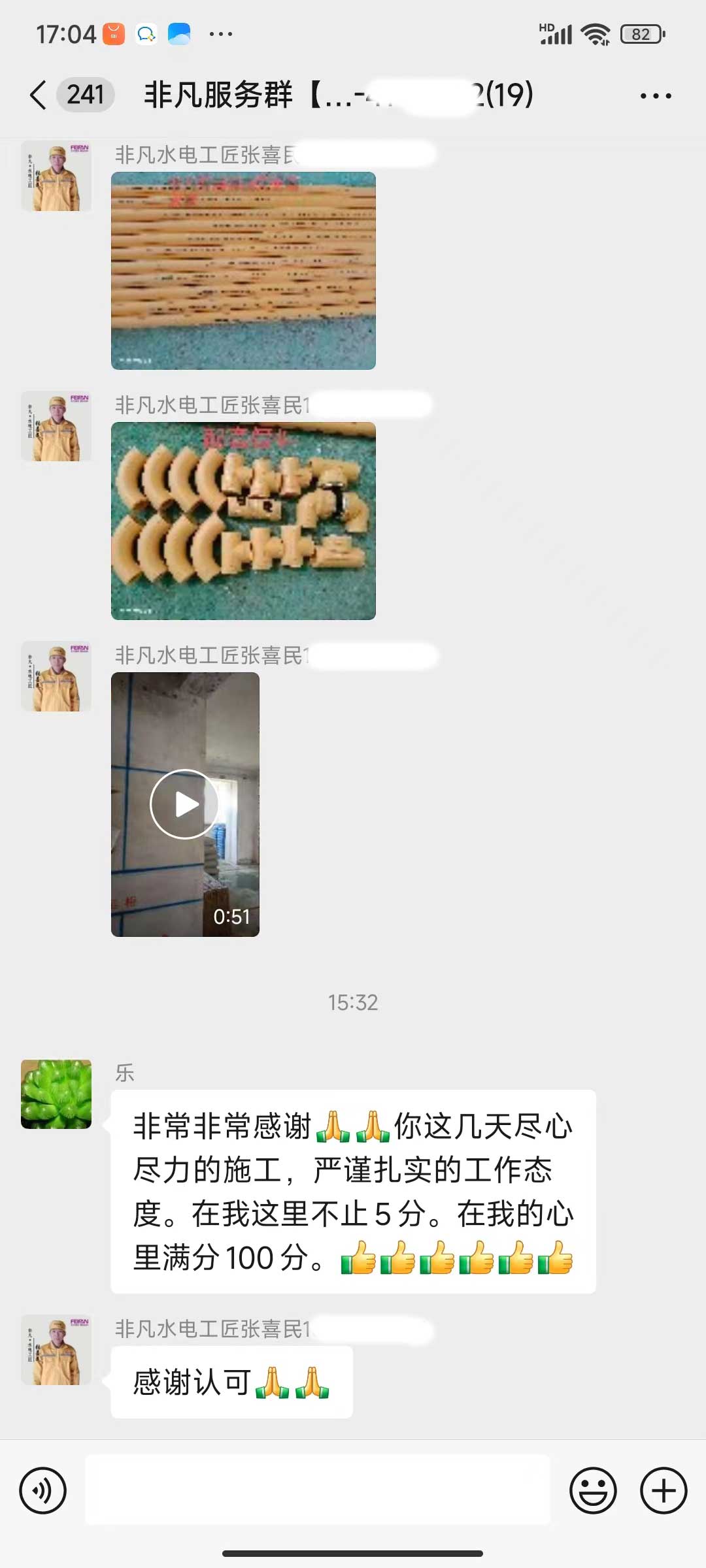Open the photo of long orange pipes
Image resolution: width=706 pixels, height=1568 pixels.
243,270
